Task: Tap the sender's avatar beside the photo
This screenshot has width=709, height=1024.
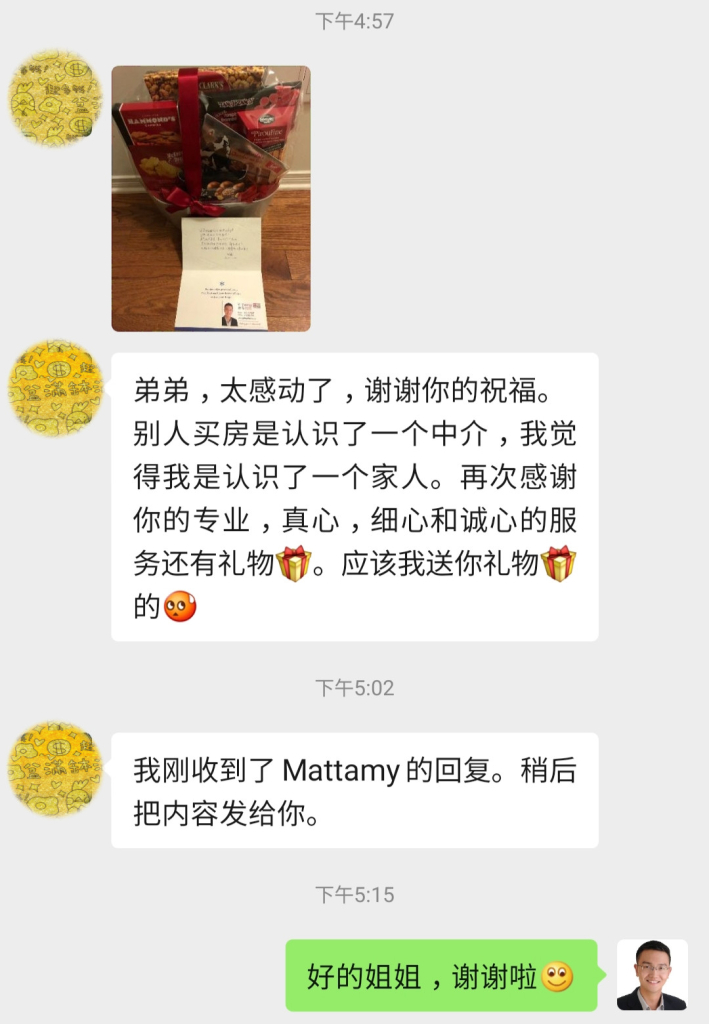Action: tap(55, 99)
